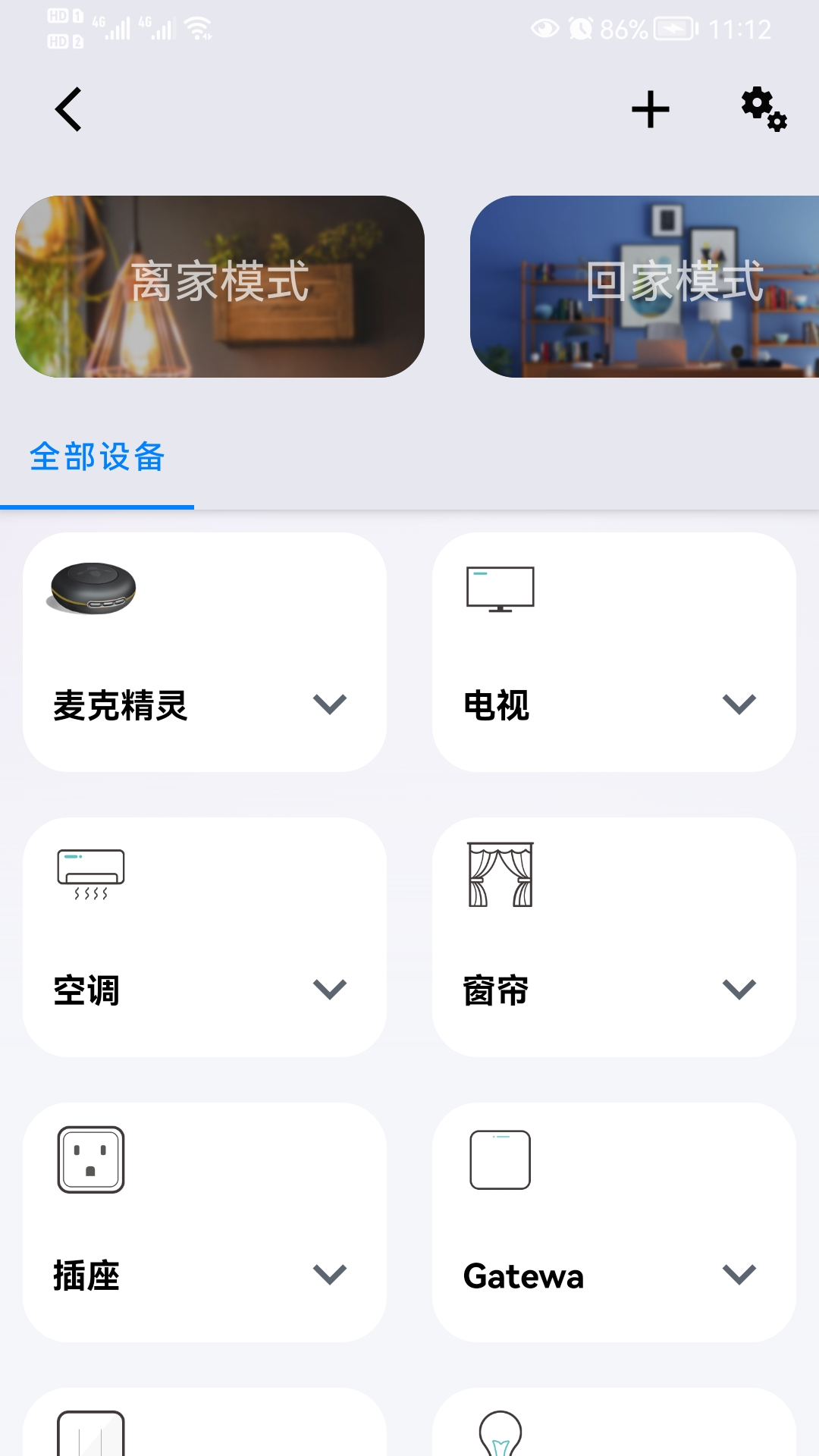
Task: Click the Gatewa gateway device icon
Action: coord(500,1160)
